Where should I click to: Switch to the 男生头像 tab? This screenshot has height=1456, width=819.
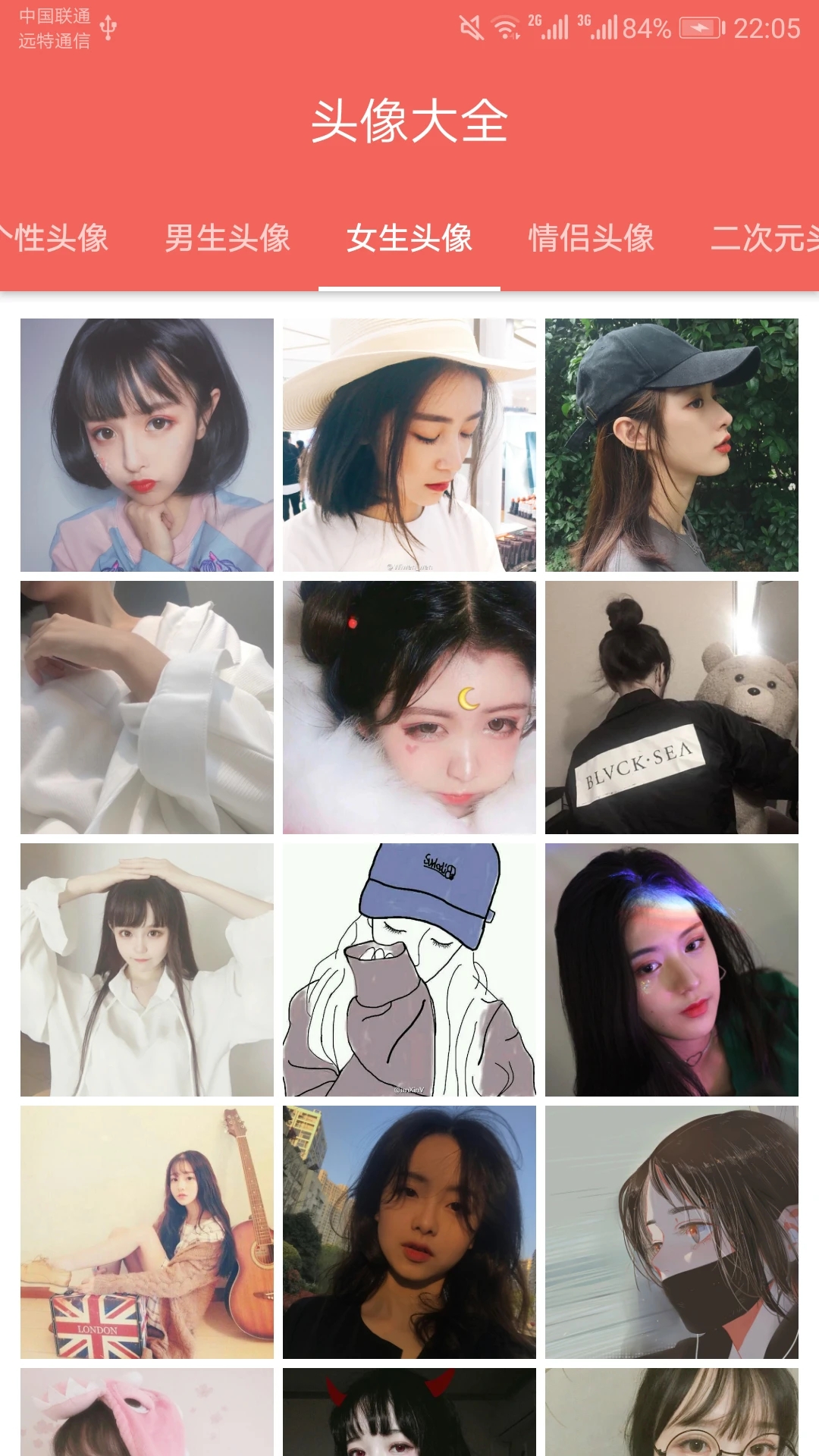pyautogui.click(x=227, y=239)
